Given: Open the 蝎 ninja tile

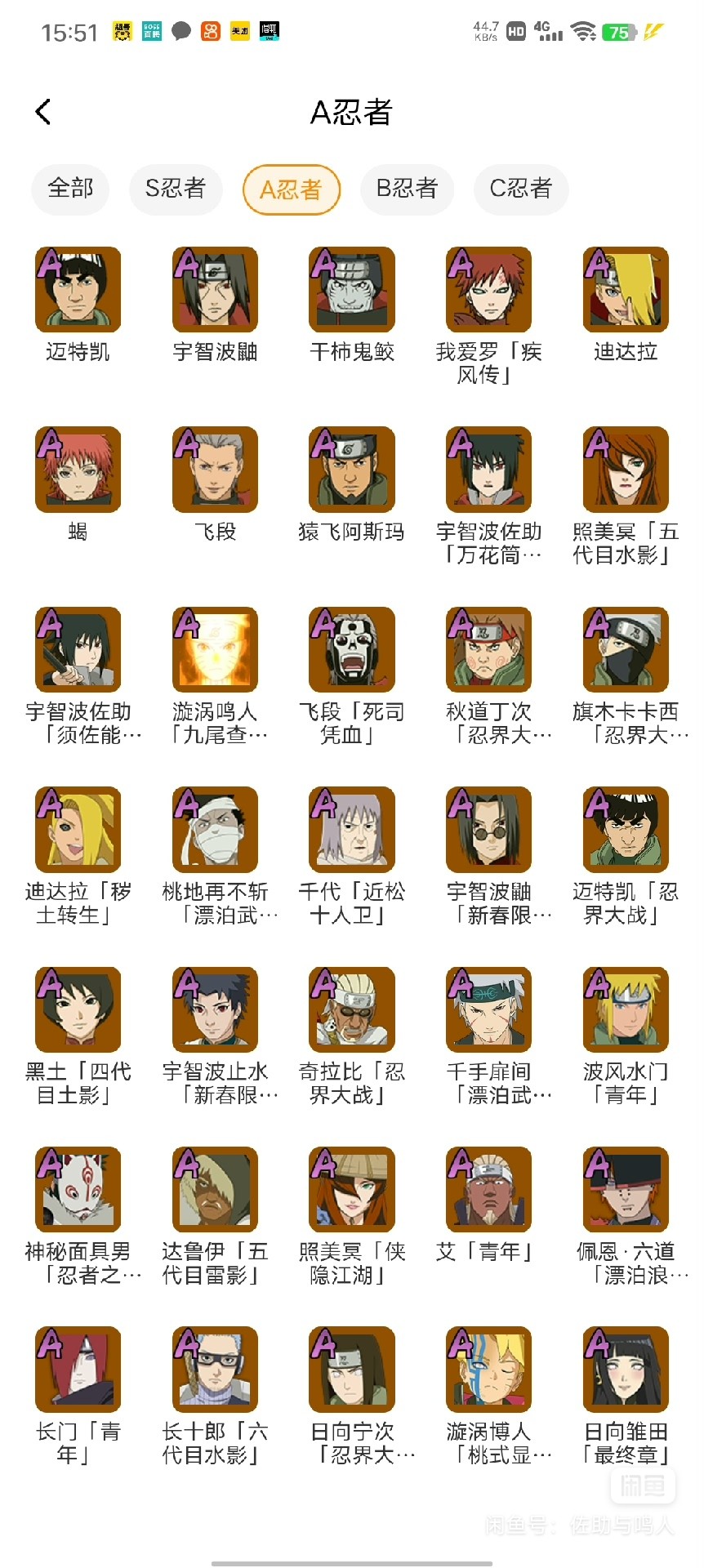Looking at the screenshot, I should [x=78, y=485].
